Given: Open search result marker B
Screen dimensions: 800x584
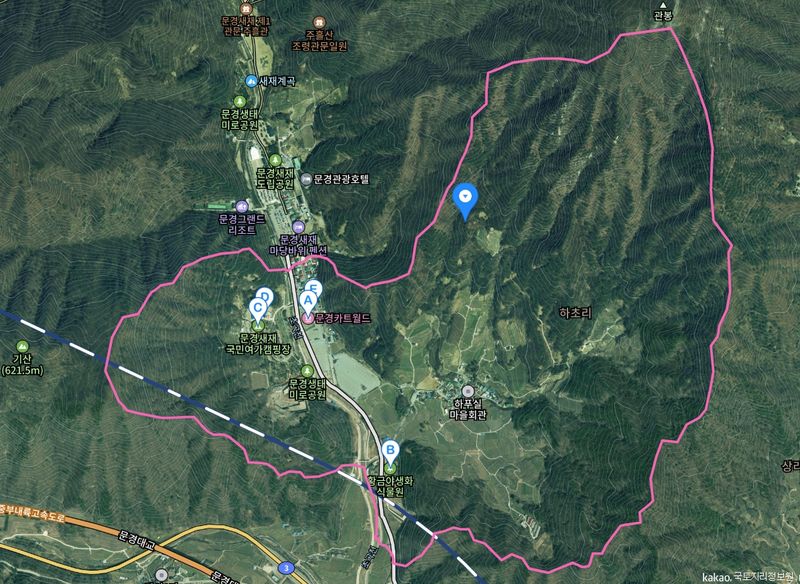Looking at the screenshot, I should pos(390,452).
